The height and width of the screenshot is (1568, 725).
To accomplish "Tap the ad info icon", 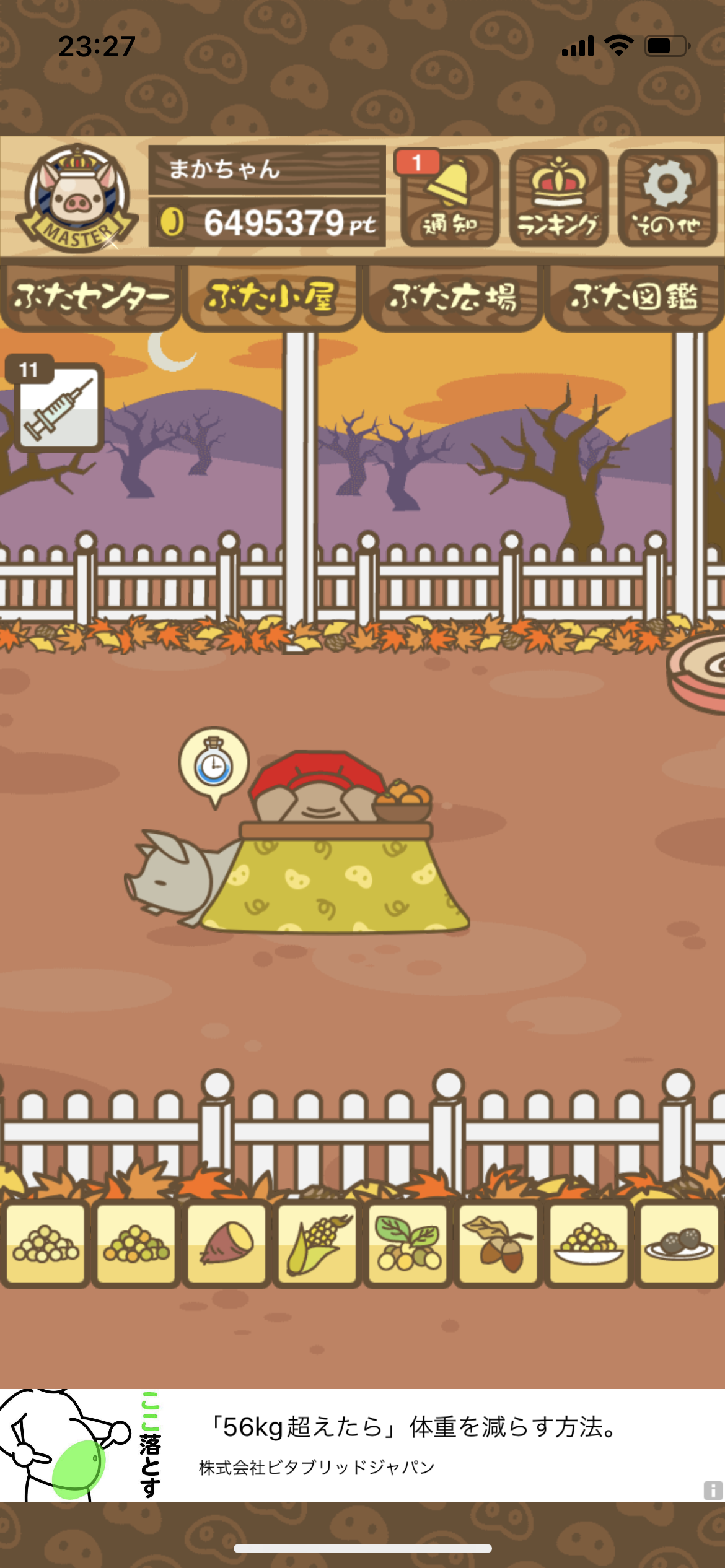I will coord(713,1490).
